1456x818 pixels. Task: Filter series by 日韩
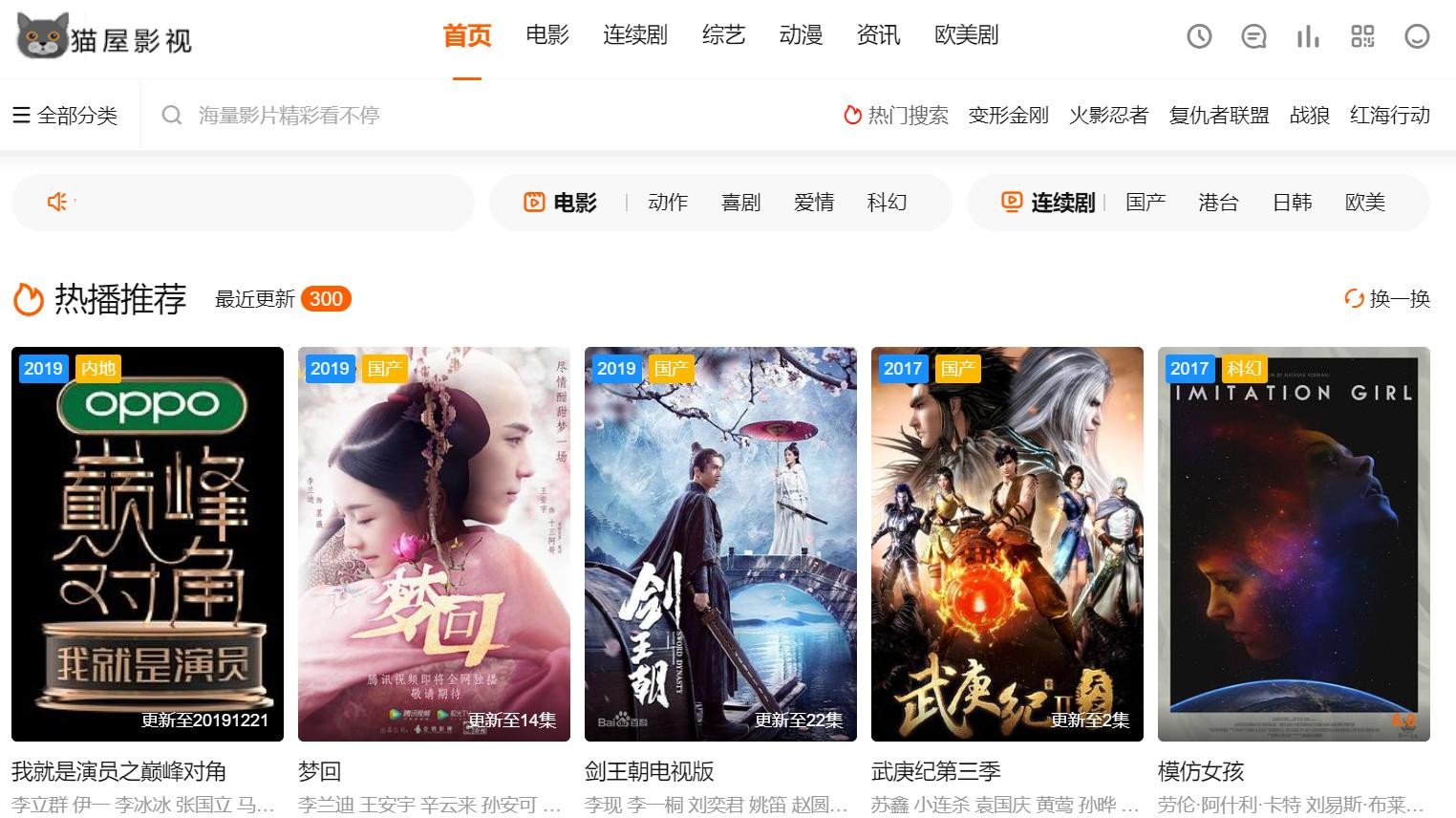[x=1292, y=203]
